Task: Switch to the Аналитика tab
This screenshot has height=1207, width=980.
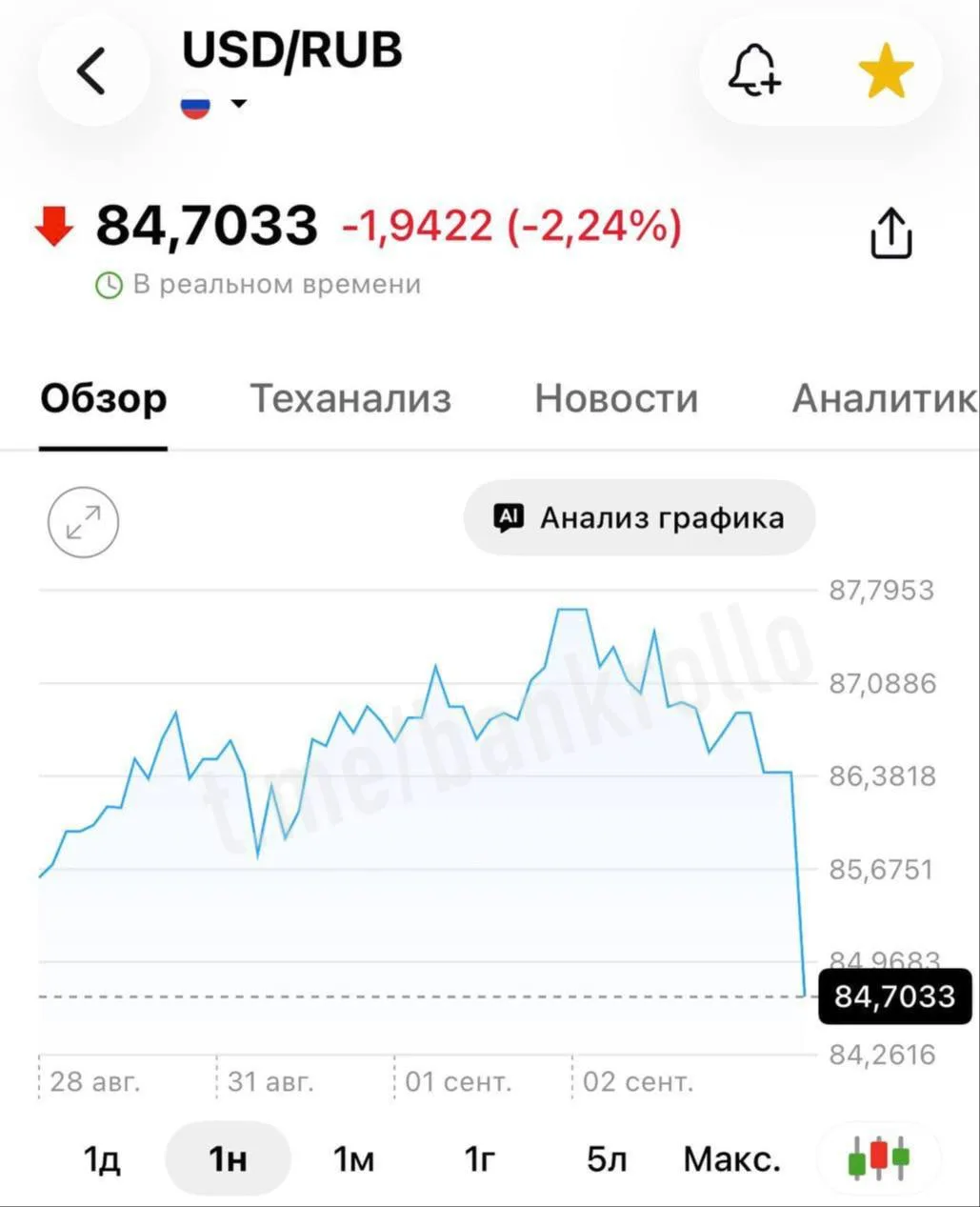Action: [x=885, y=398]
